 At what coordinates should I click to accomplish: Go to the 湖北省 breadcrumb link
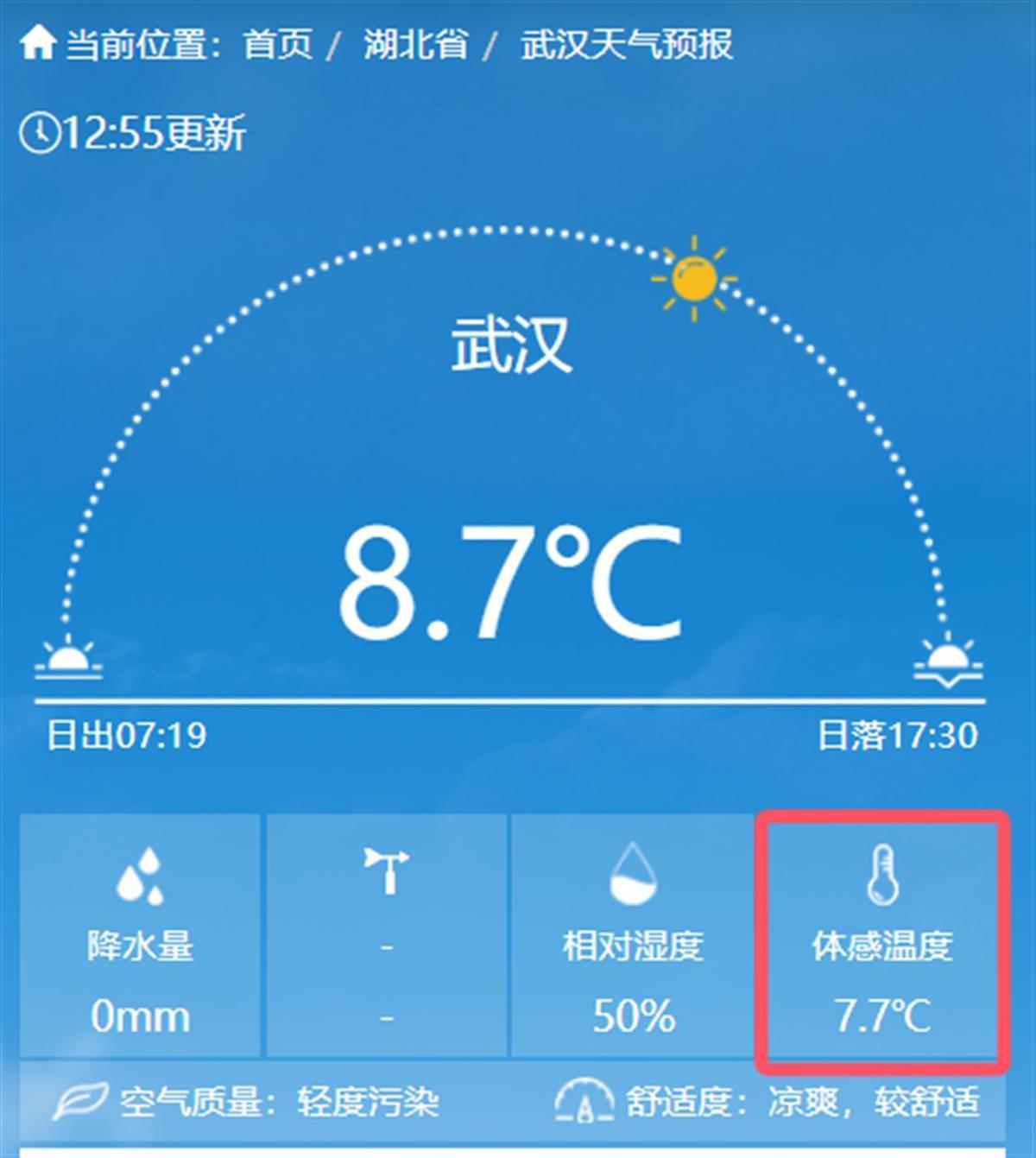click(x=415, y=44)
